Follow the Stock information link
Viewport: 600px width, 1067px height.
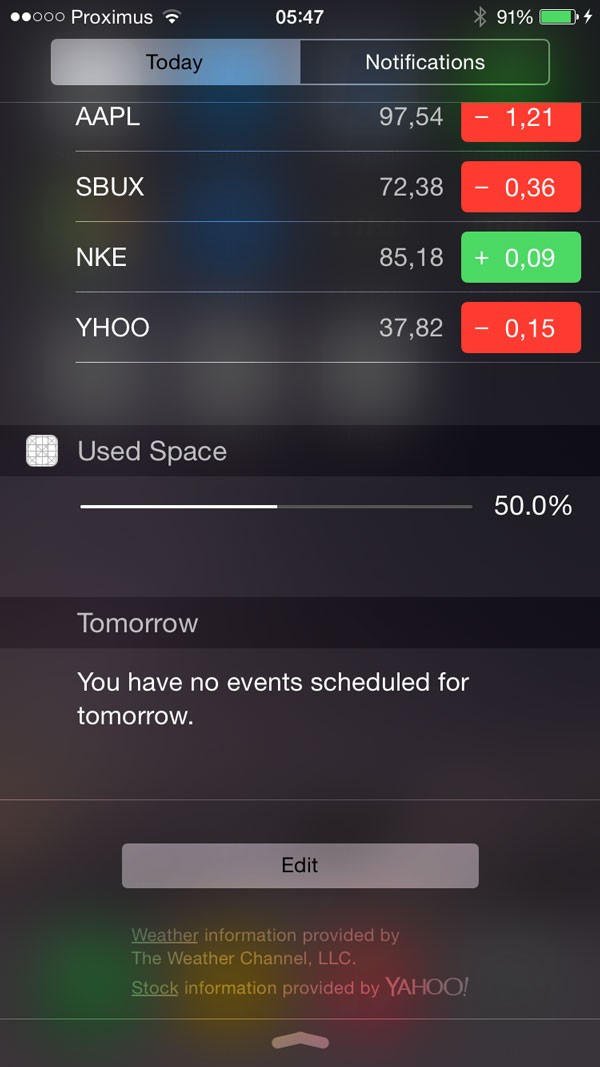[155, 987]
